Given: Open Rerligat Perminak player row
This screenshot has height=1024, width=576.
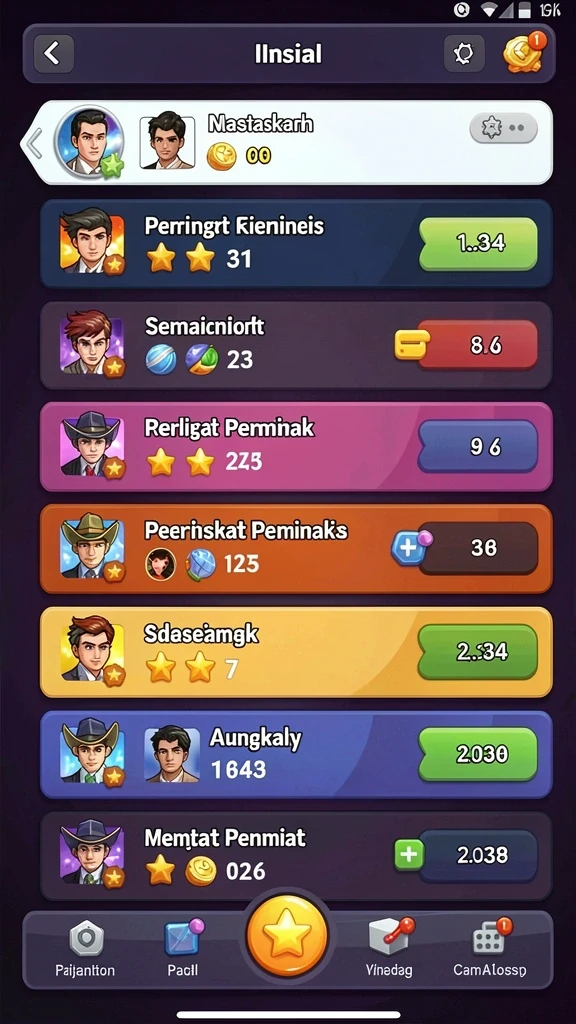Looking at the screenshot, I should (x=296, y=447).
